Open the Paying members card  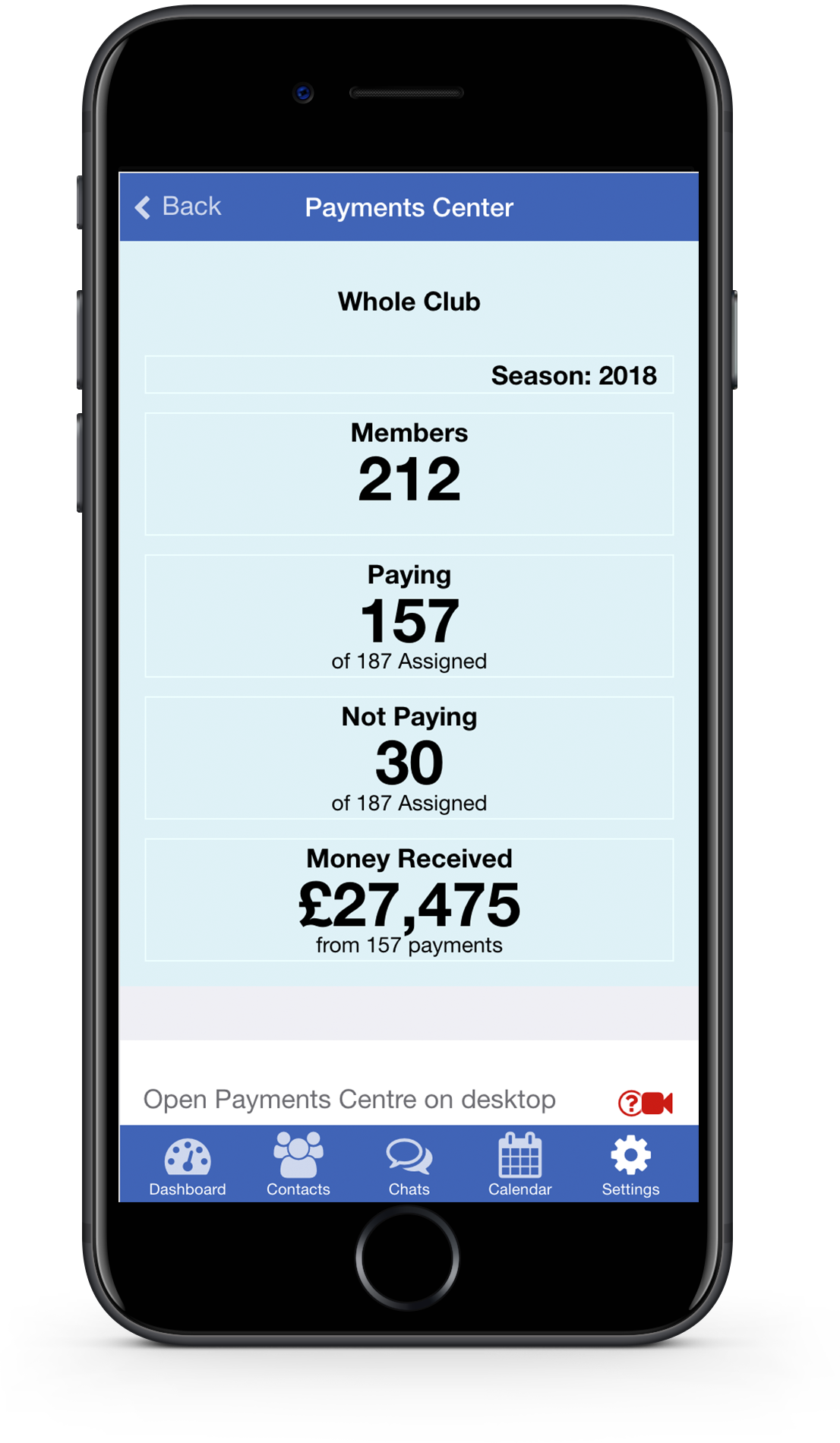(409, 616)
